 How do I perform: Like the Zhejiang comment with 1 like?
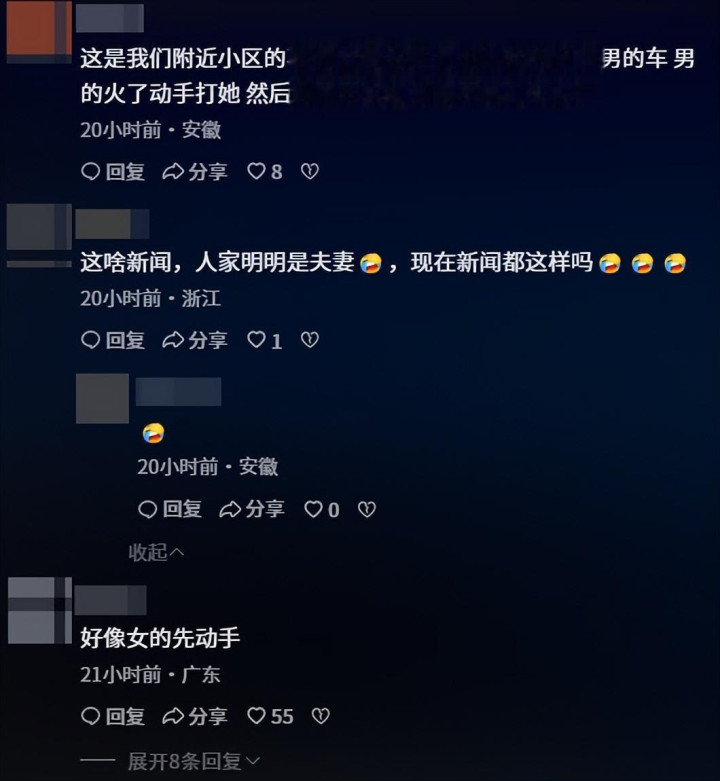[x=265, y=340]
